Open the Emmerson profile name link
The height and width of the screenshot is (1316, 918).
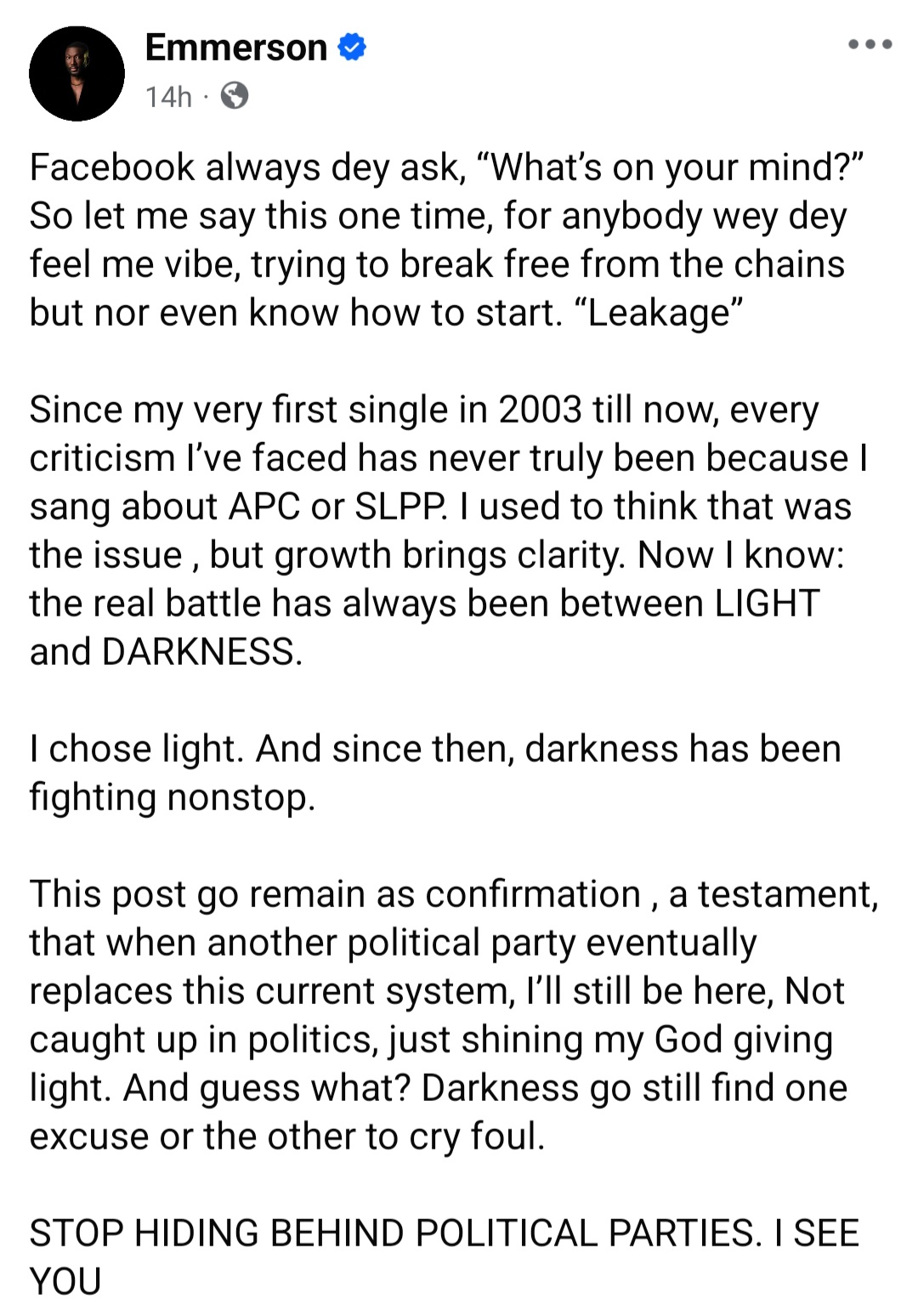point(235,48)
